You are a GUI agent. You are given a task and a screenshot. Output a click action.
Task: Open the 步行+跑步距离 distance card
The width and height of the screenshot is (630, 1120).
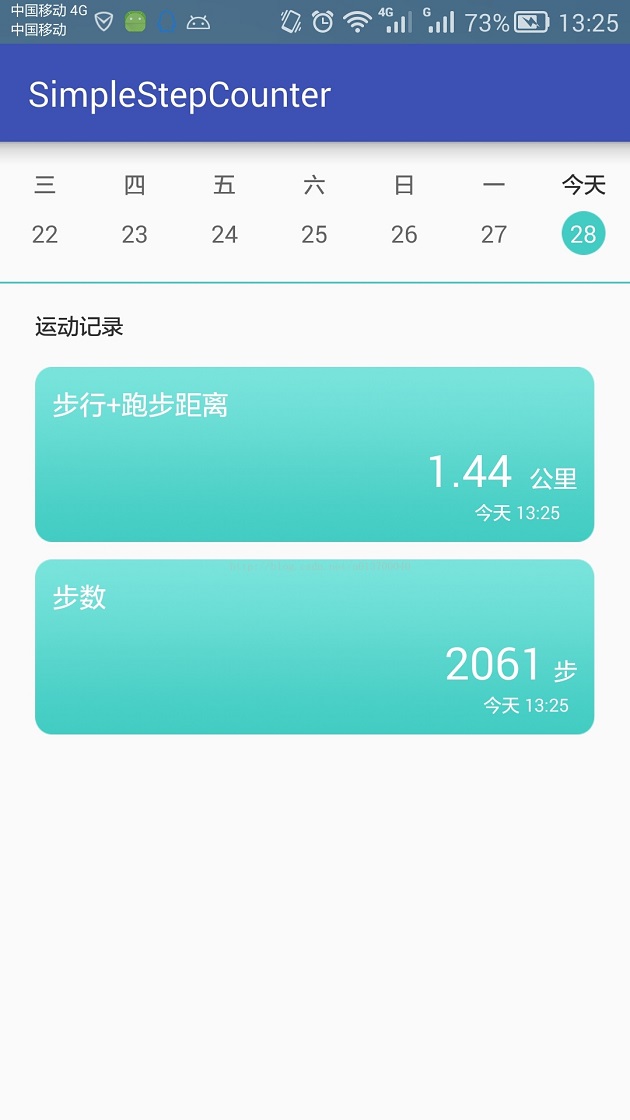(314, 454)
